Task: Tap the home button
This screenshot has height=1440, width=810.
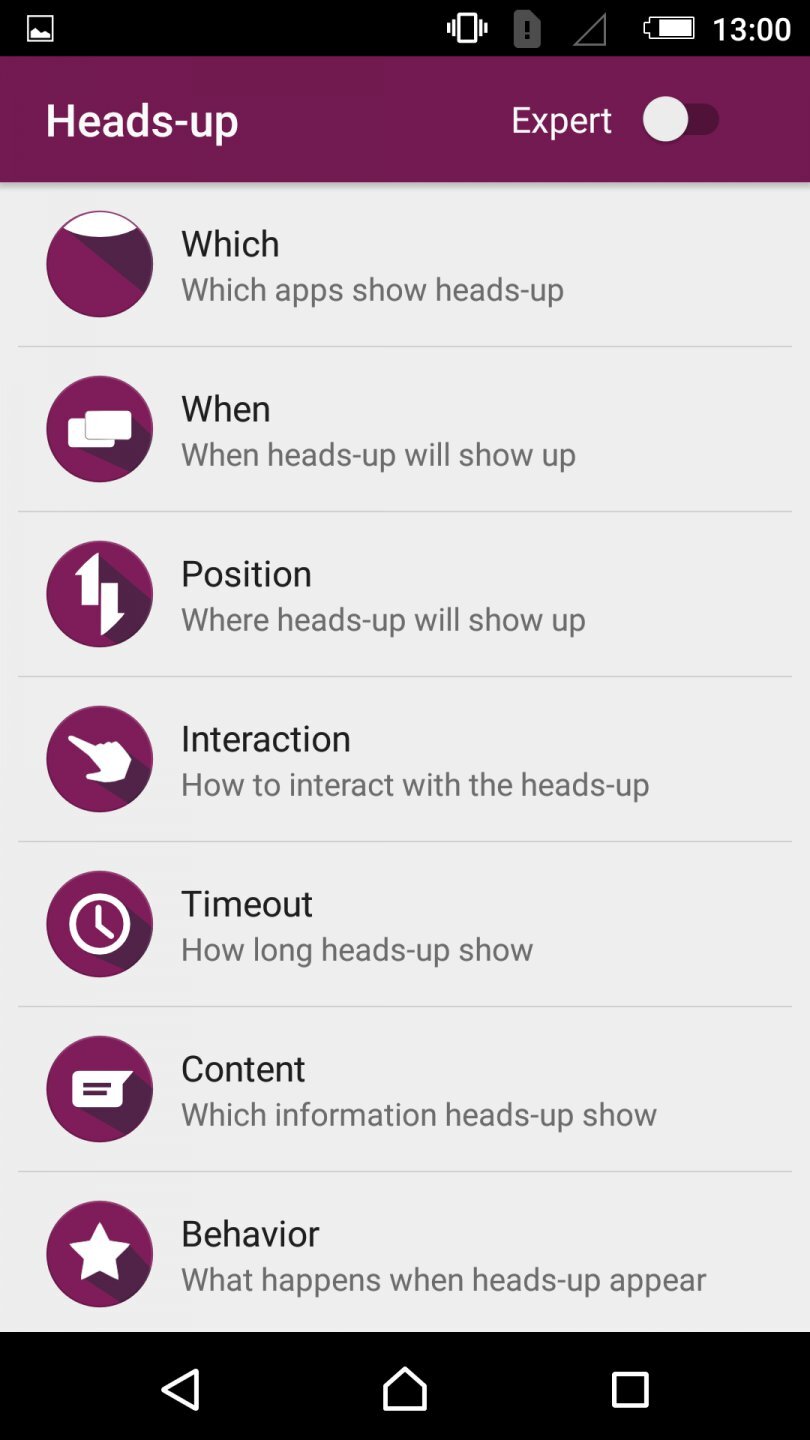Action: [405, 1388]
